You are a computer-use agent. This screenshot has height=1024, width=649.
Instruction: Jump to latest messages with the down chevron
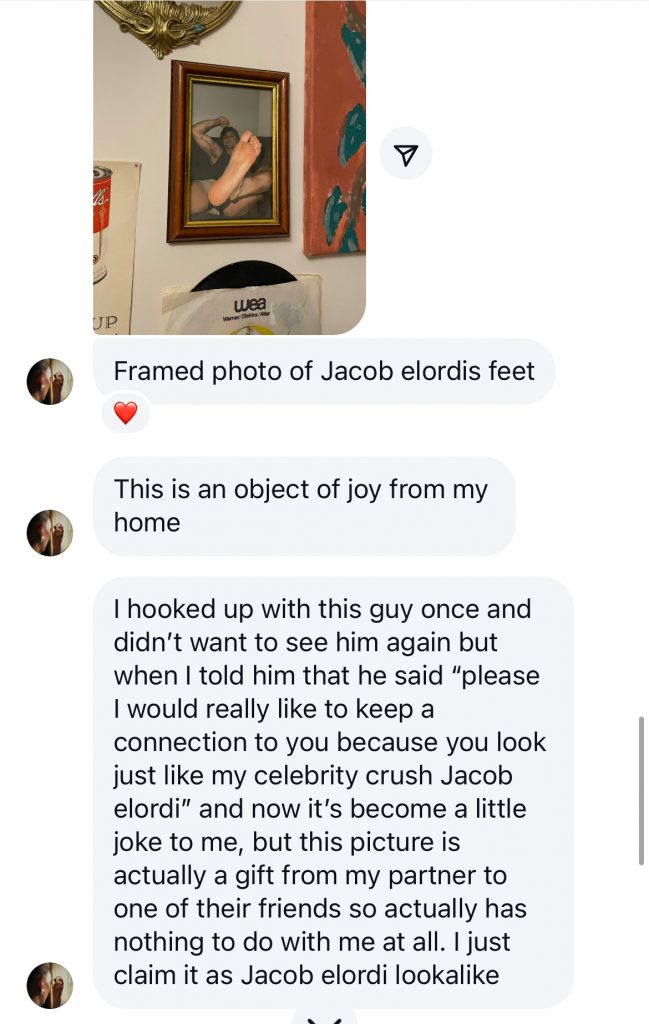click(x=324, y=1016)
